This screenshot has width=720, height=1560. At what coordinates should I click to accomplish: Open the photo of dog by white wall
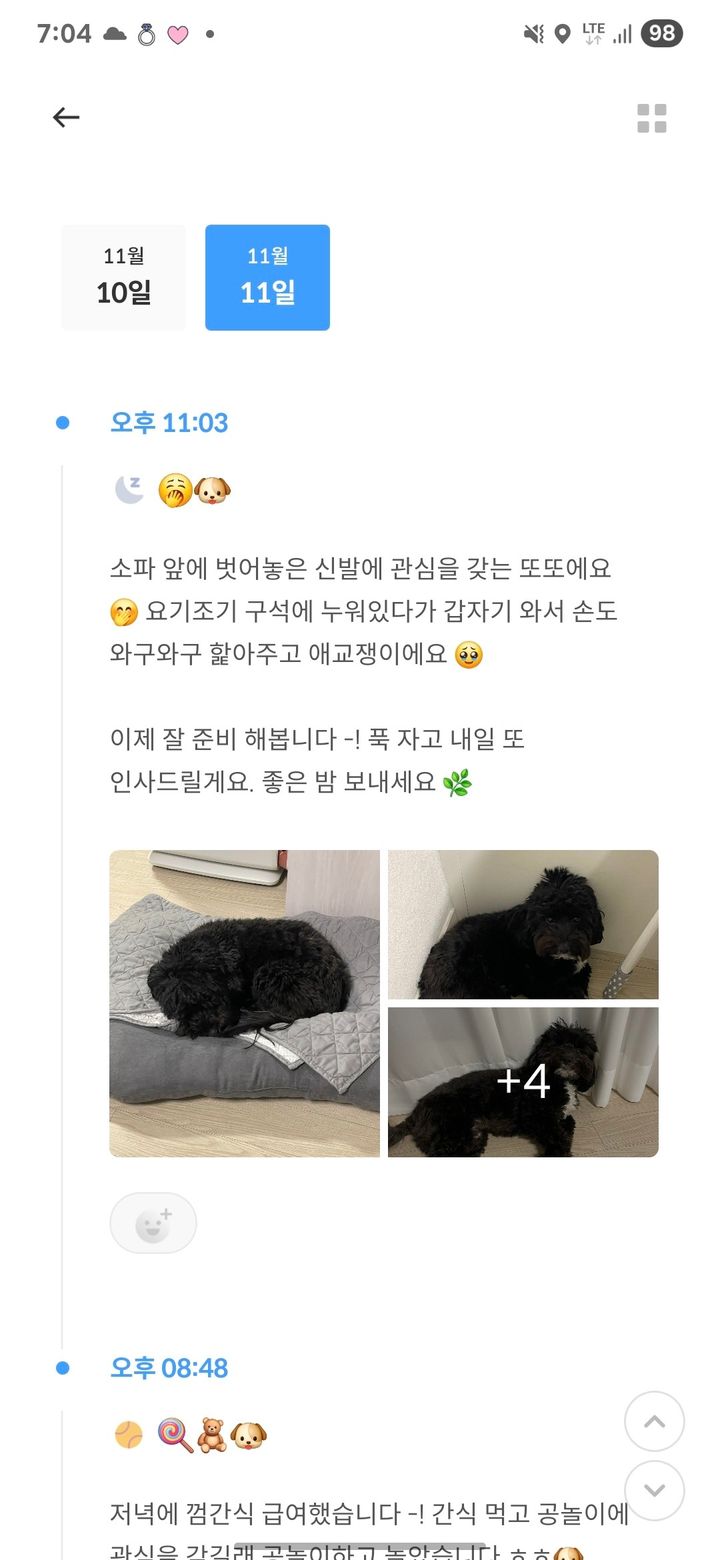click(523, 924)
